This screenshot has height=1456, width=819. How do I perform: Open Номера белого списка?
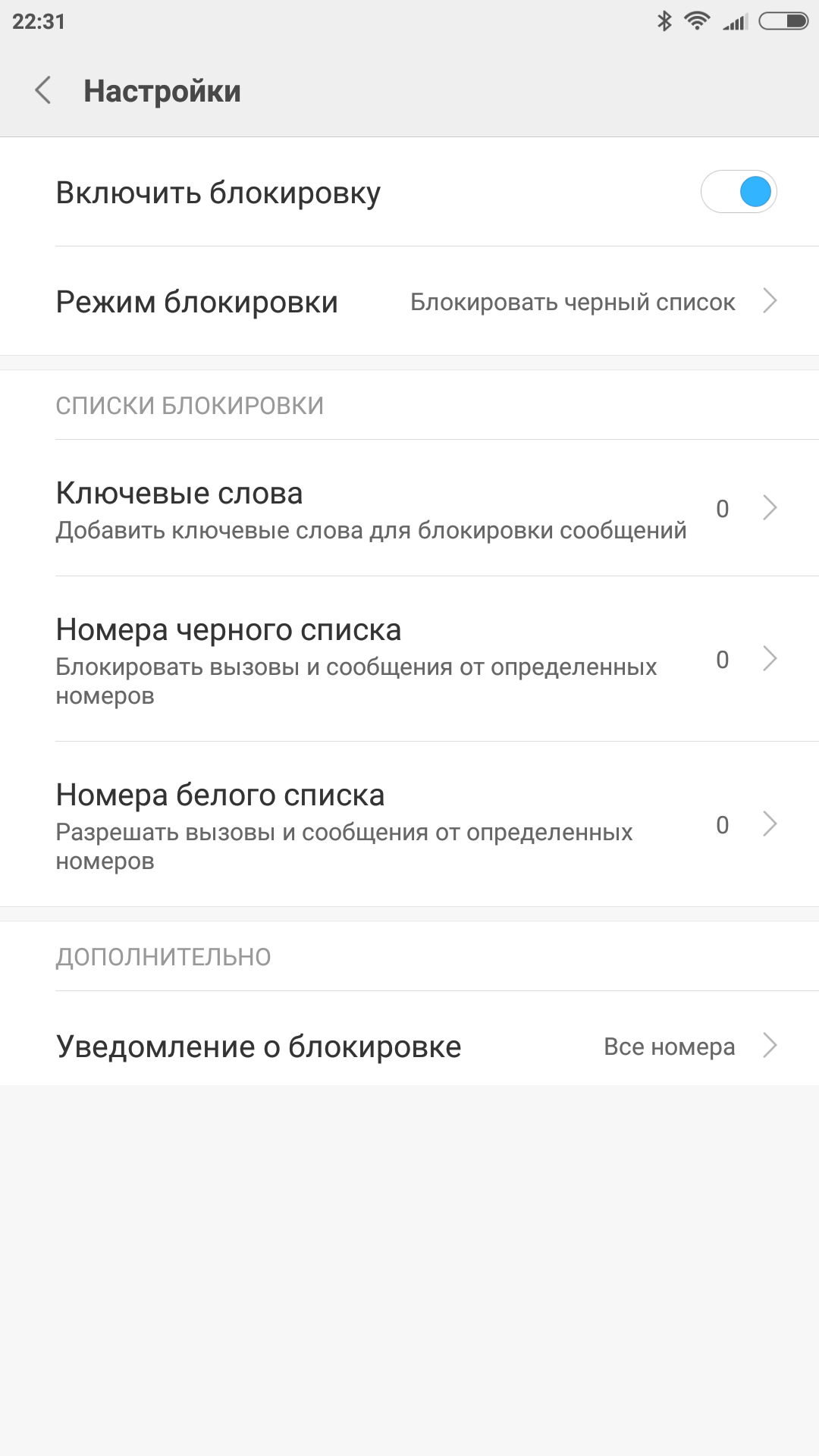pyautogui.click(x=409, y=824)
